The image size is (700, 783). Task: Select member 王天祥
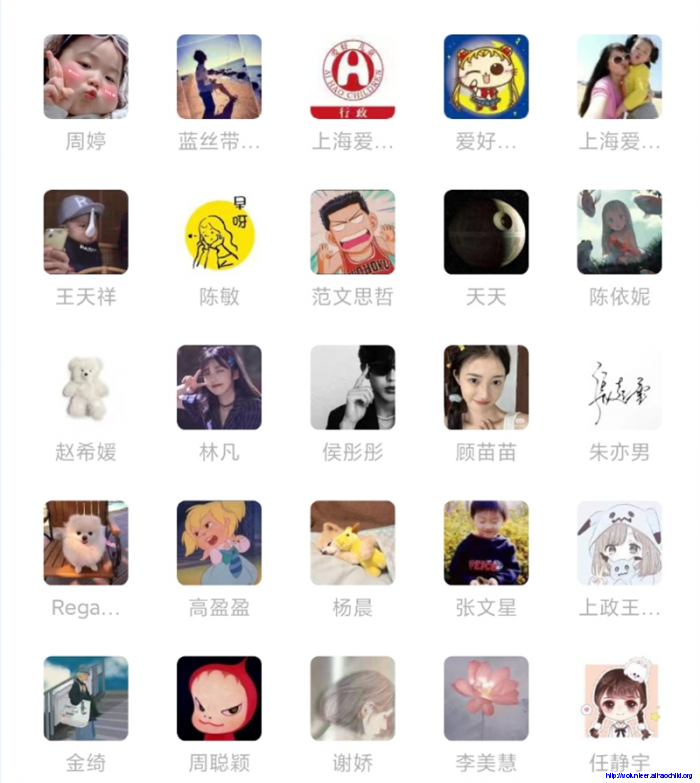click(86, 232)
